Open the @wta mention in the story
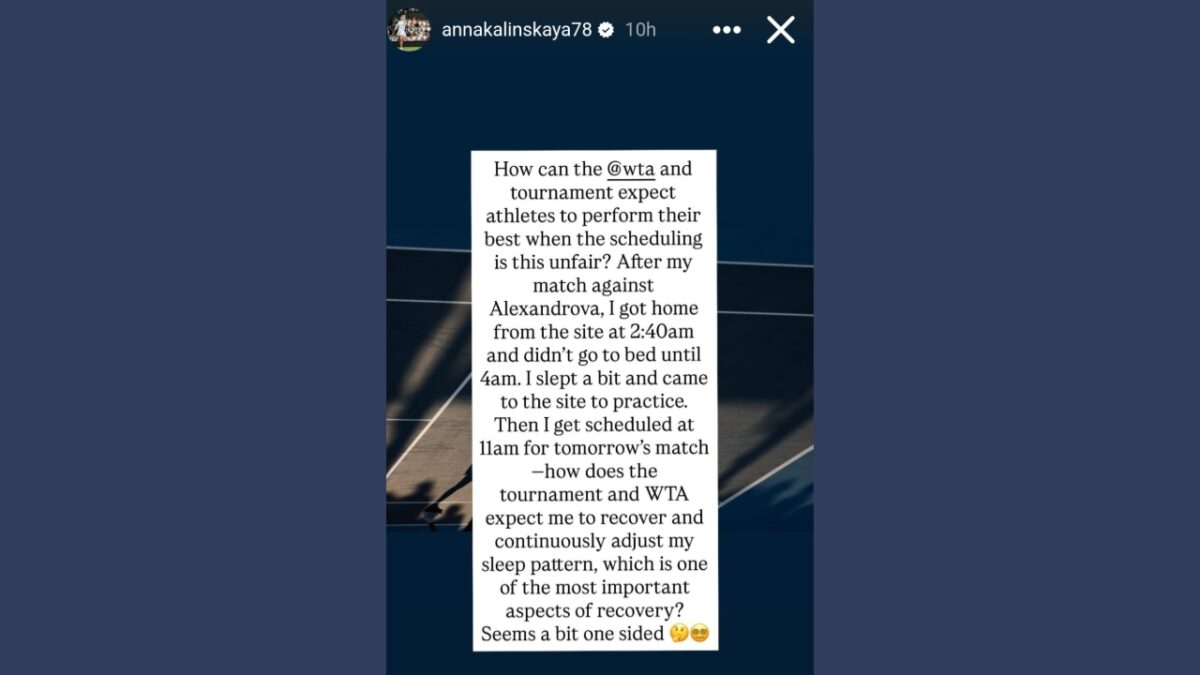The height and width of the screenshot is (675, 1200). [630, 169]
